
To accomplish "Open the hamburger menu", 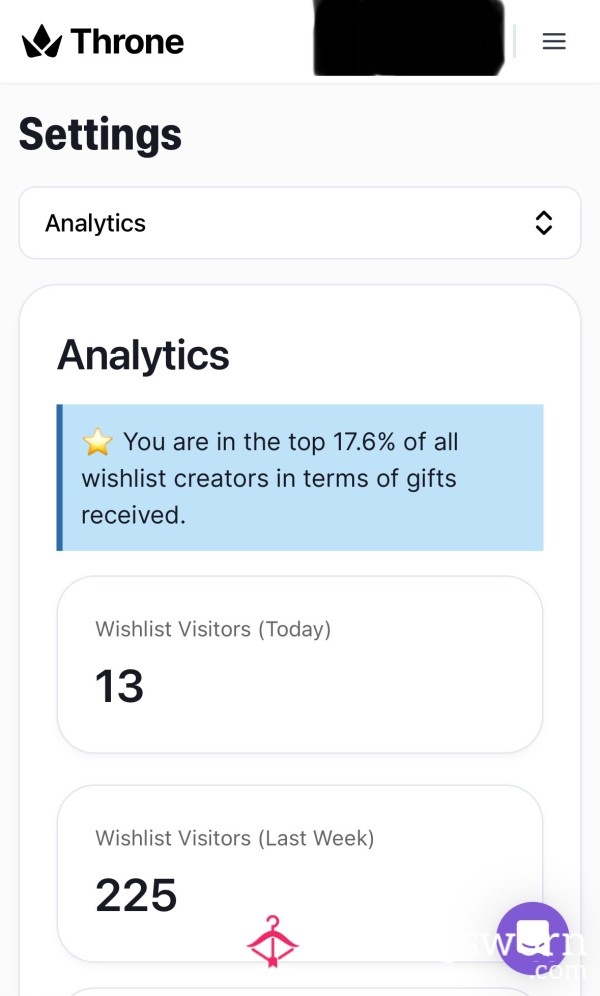I will click(554, 42).
